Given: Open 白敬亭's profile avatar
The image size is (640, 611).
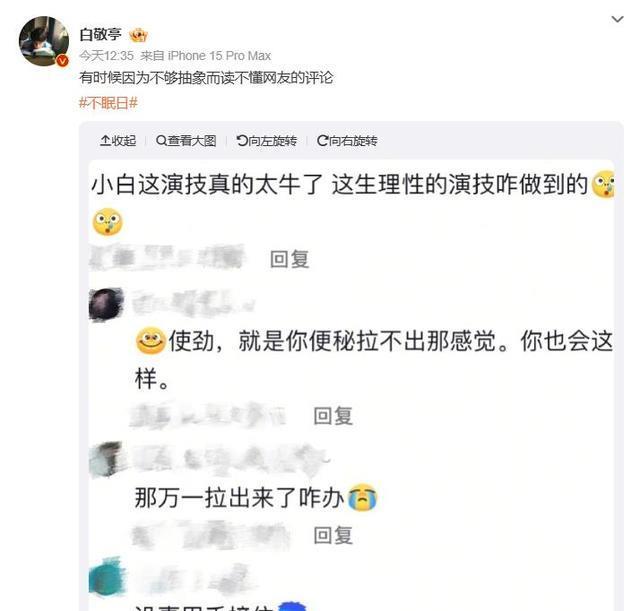Looking at the screenshot, I should coord(43,42).
